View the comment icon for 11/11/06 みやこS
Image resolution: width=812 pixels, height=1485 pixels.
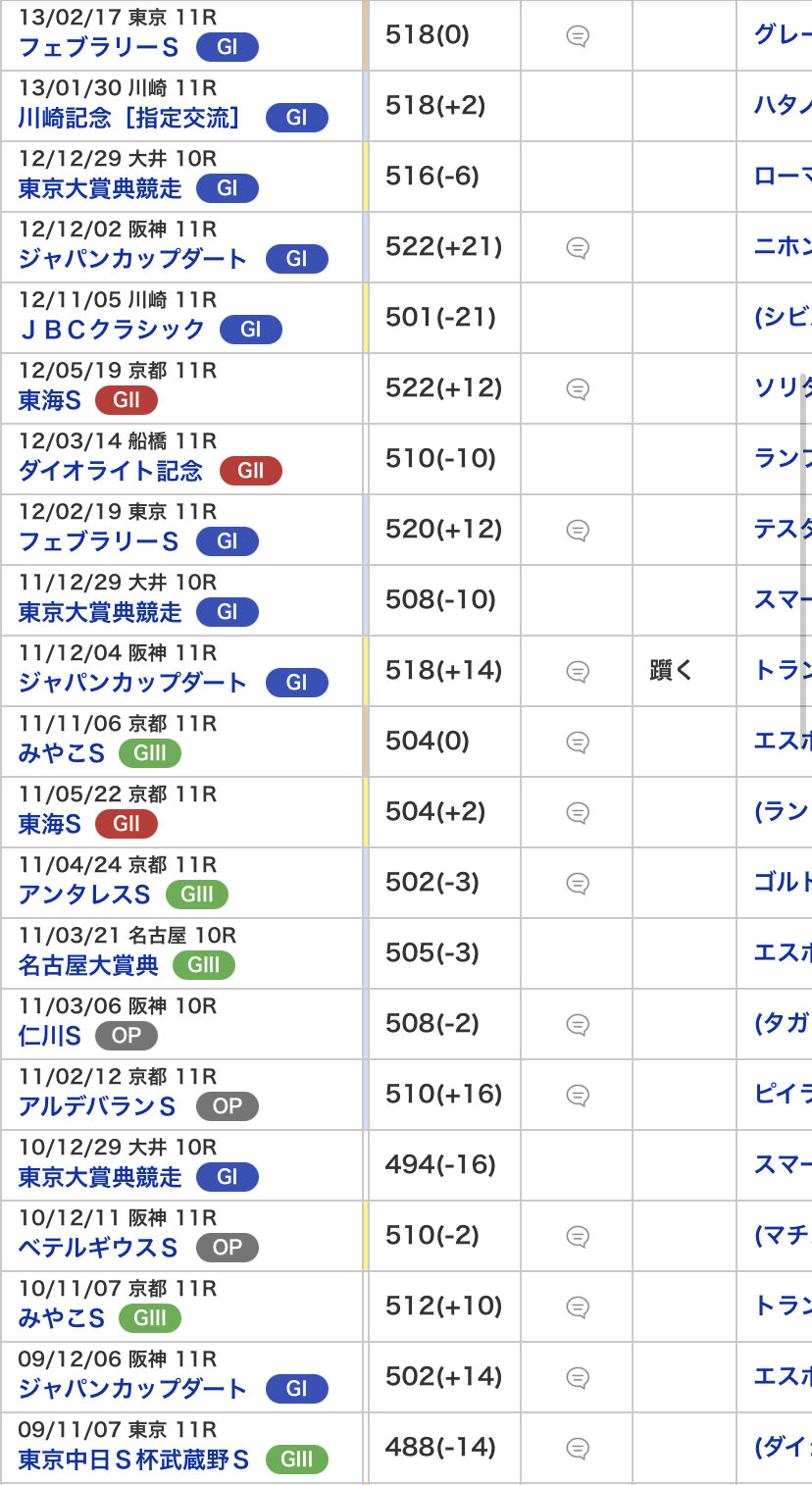click(x=578, y=742)
